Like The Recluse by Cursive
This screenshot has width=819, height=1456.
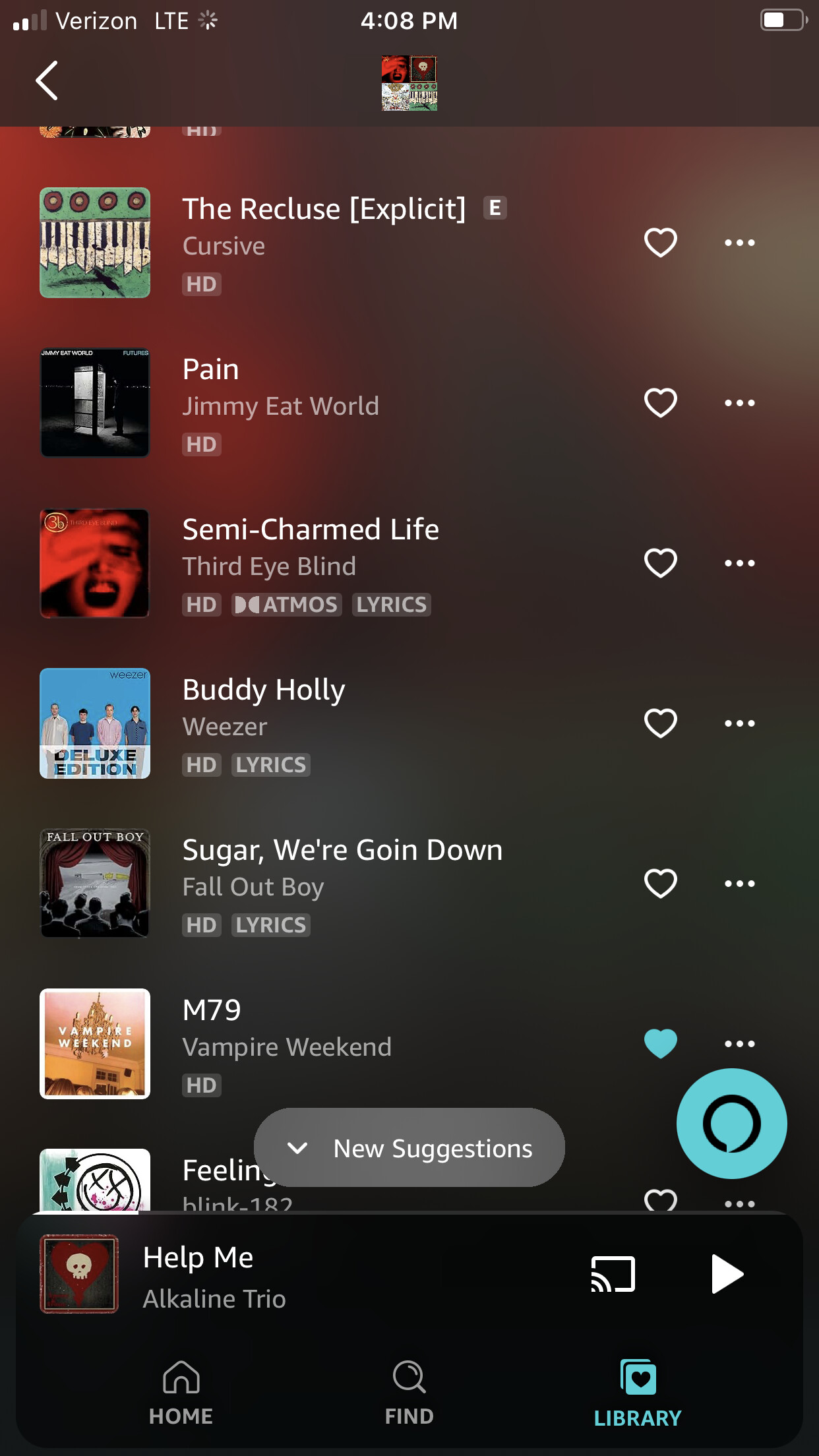click(660, 243)
